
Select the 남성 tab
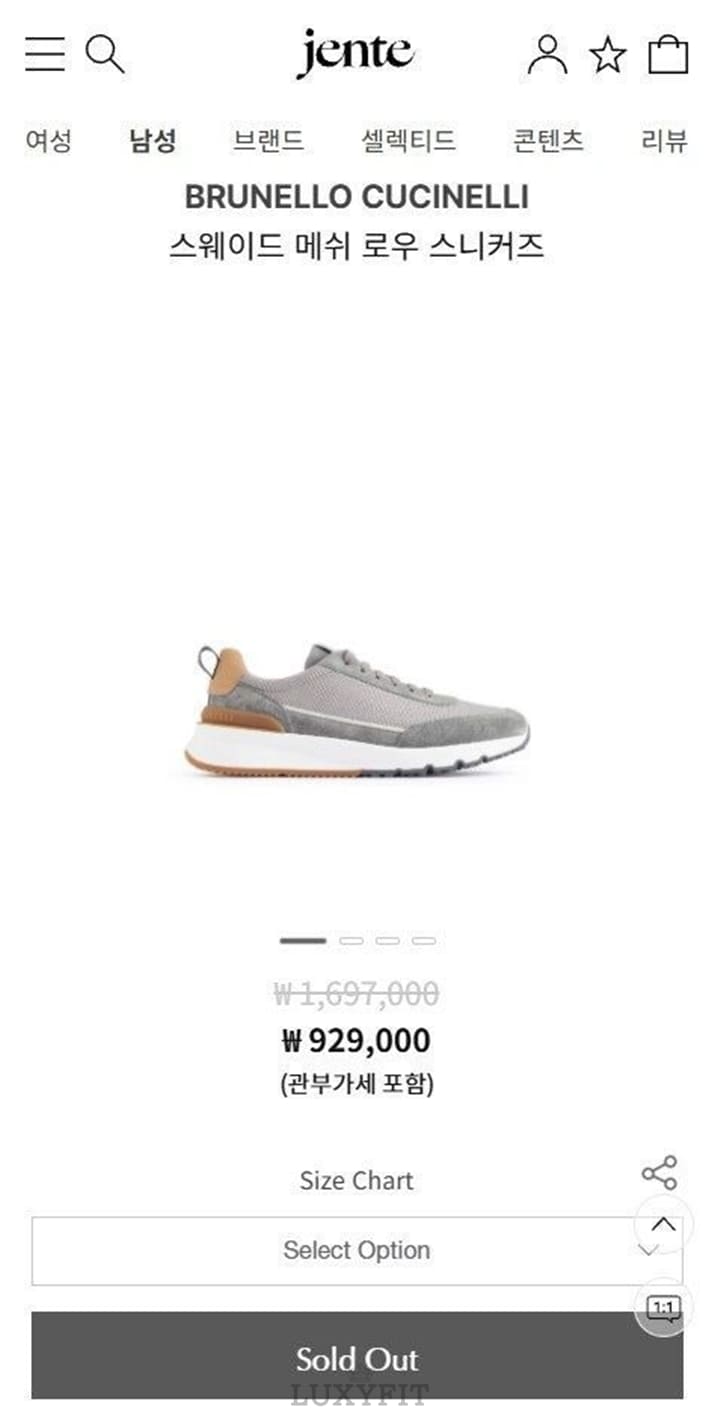tap(152, 140)
